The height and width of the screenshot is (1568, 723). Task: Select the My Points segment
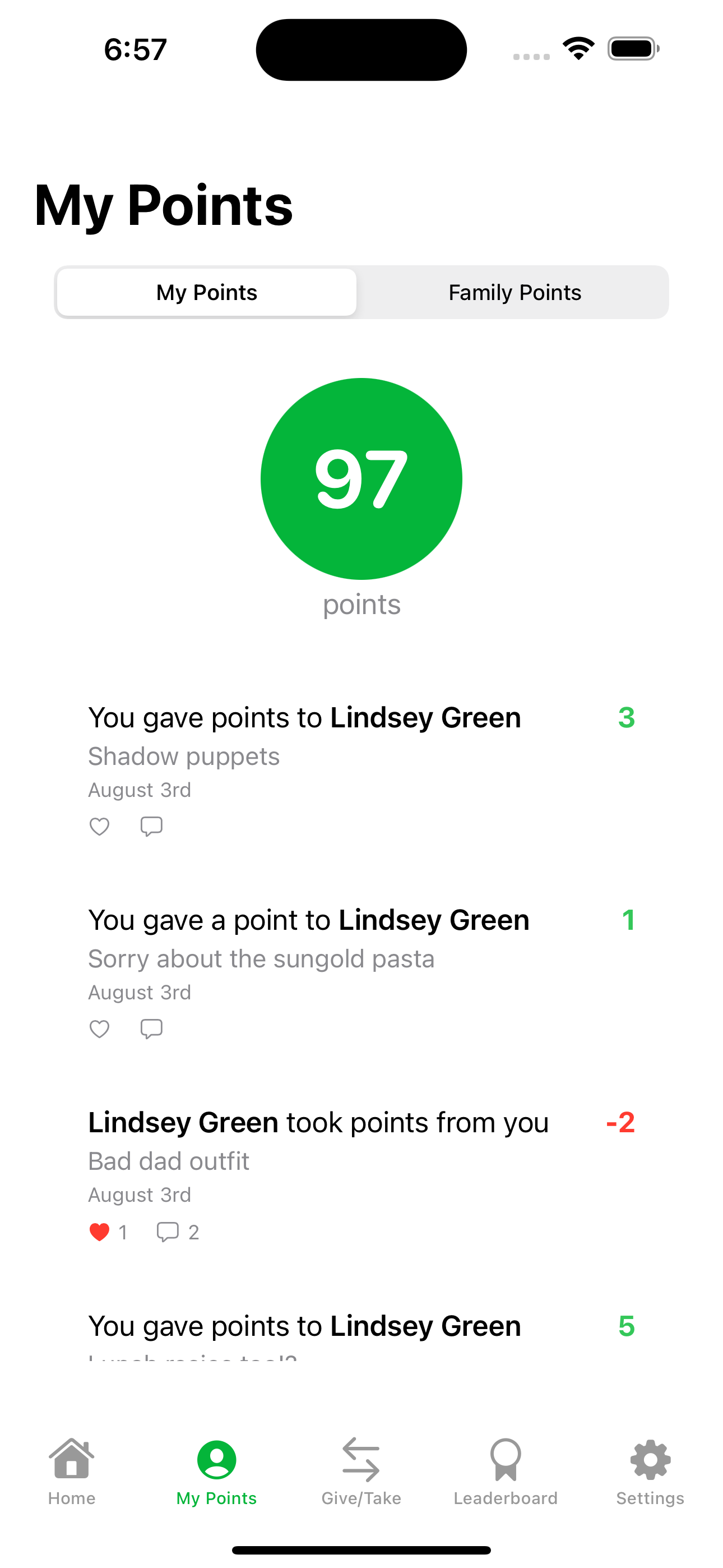207,293
